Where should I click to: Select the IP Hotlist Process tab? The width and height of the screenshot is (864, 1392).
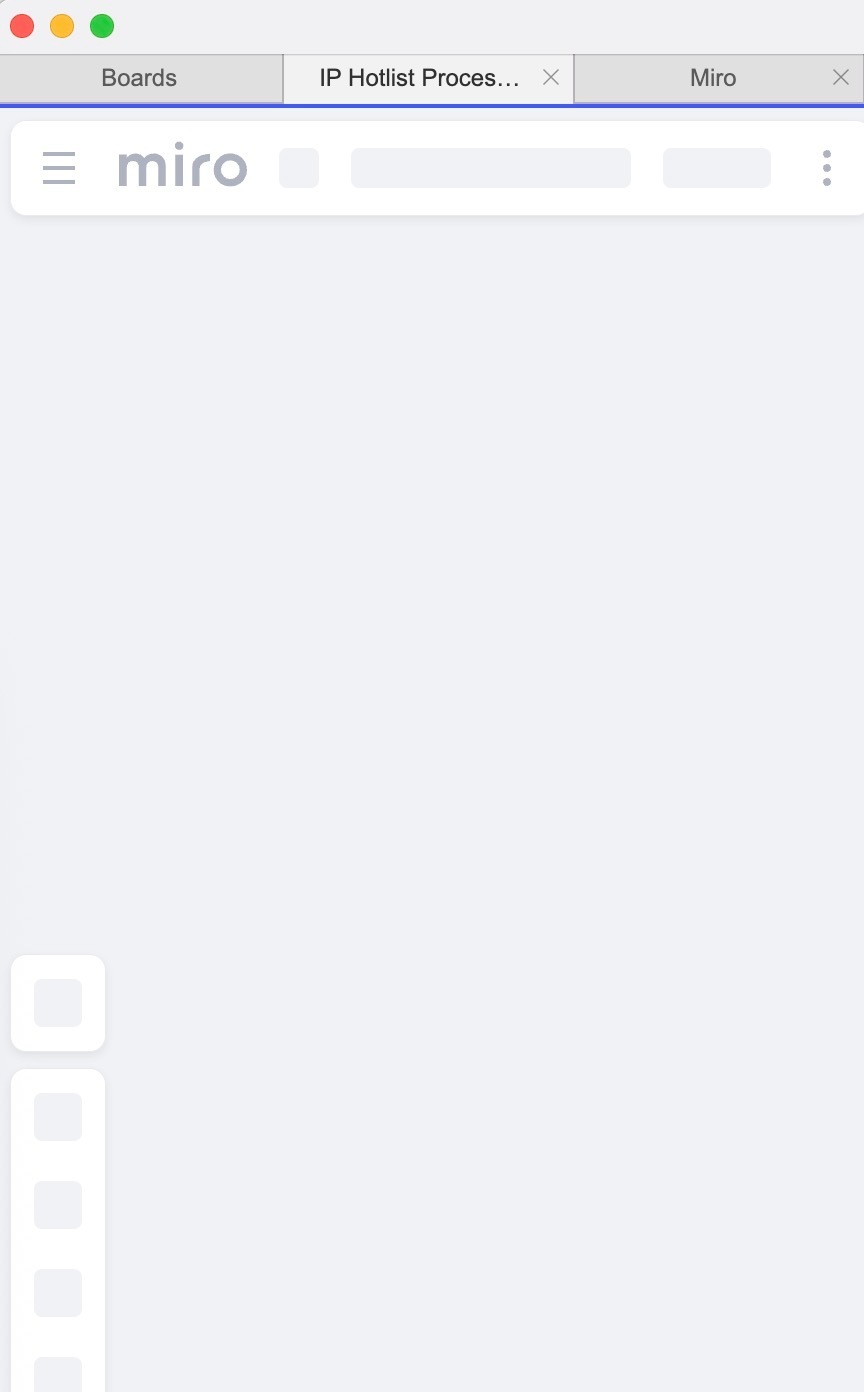pyautogui.click(x=419, y=78)
